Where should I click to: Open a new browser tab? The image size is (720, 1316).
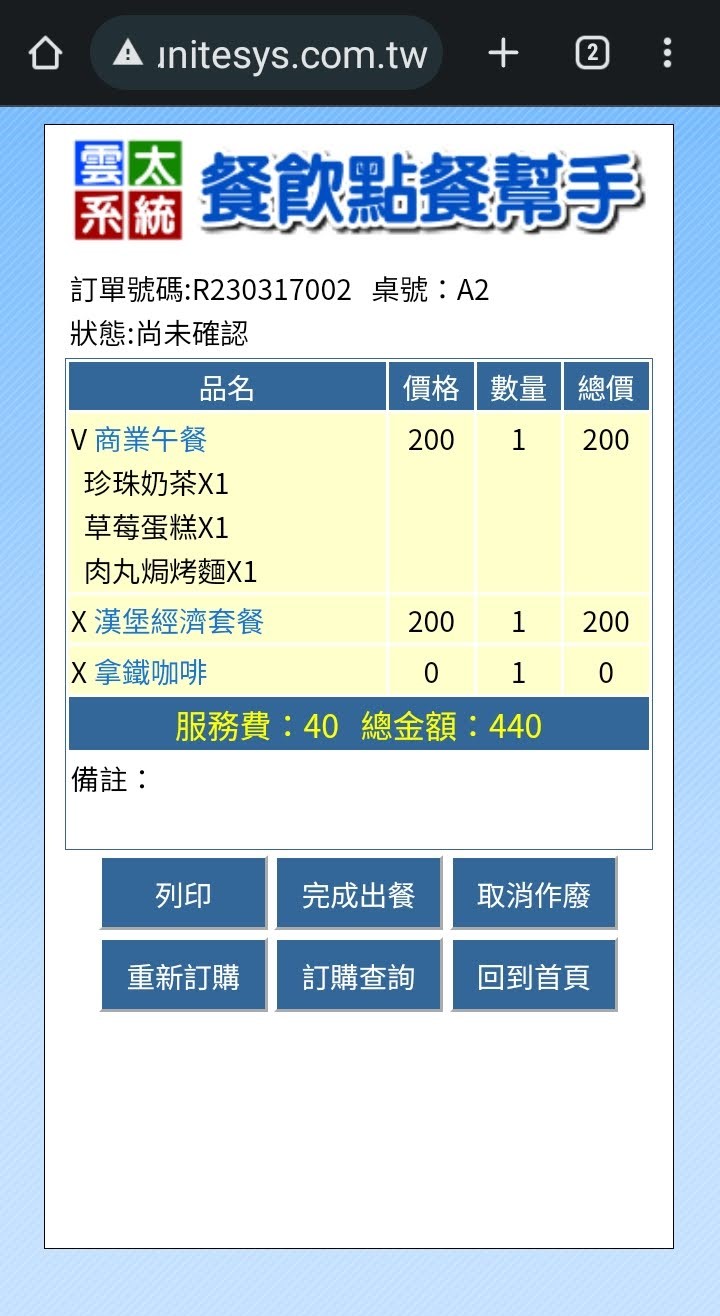pos(503,53)
